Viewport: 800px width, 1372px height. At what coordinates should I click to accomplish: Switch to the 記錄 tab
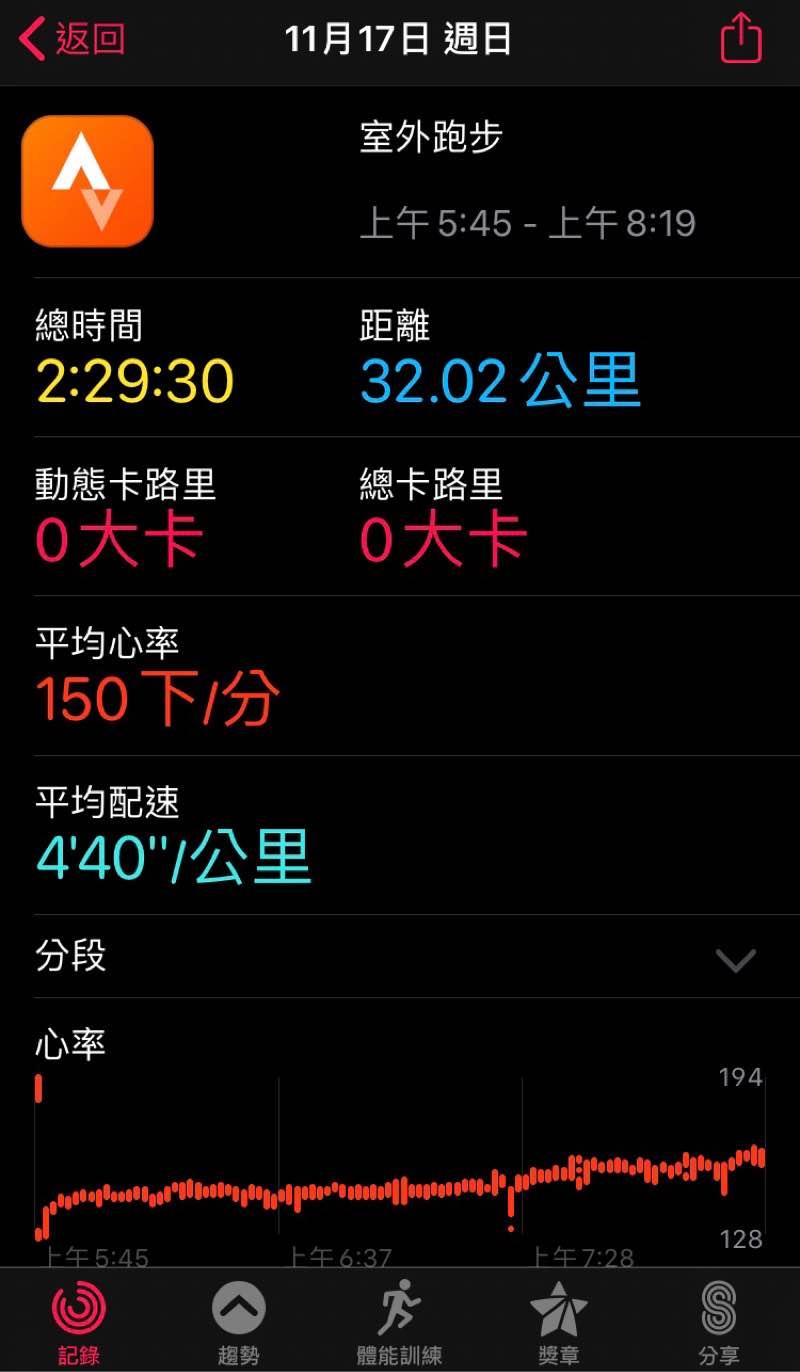(x=78, y=1320)
